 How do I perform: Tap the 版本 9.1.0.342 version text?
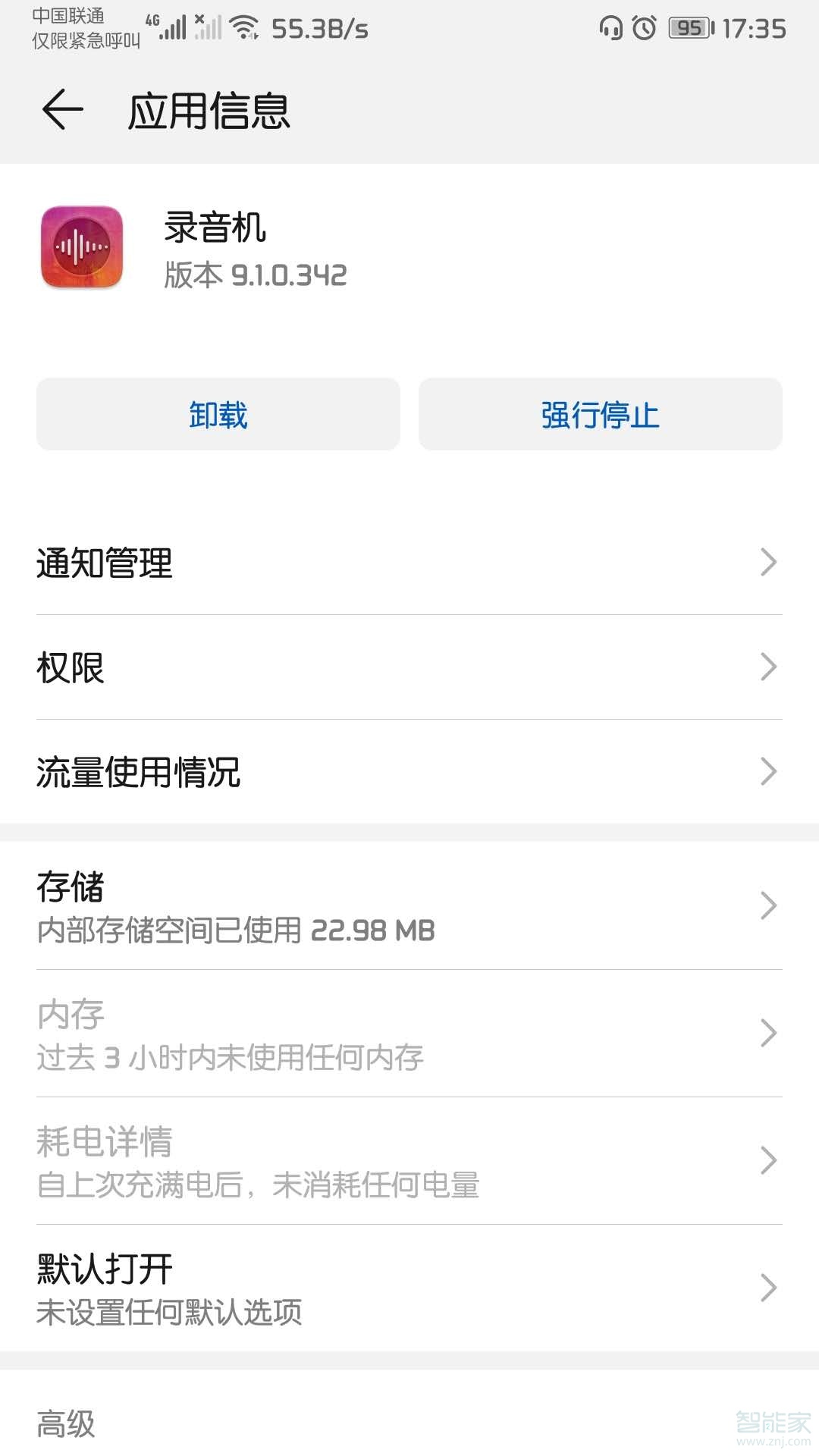tap(255, 276)
